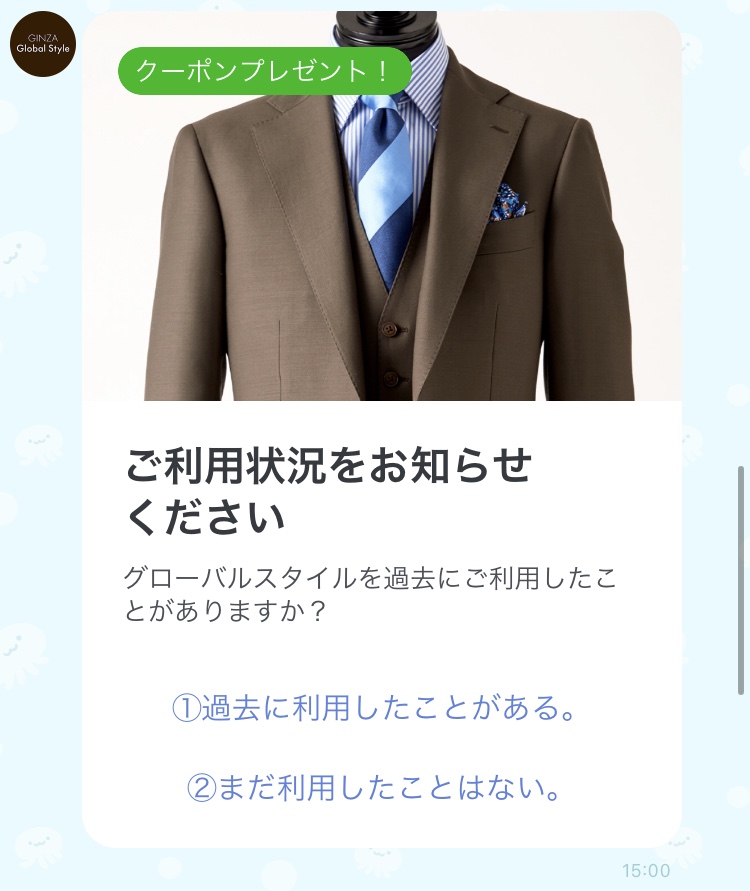The image size is (750, 891).
Task: Select ①過去に利用したことがある。
Action: coord(376,708)
